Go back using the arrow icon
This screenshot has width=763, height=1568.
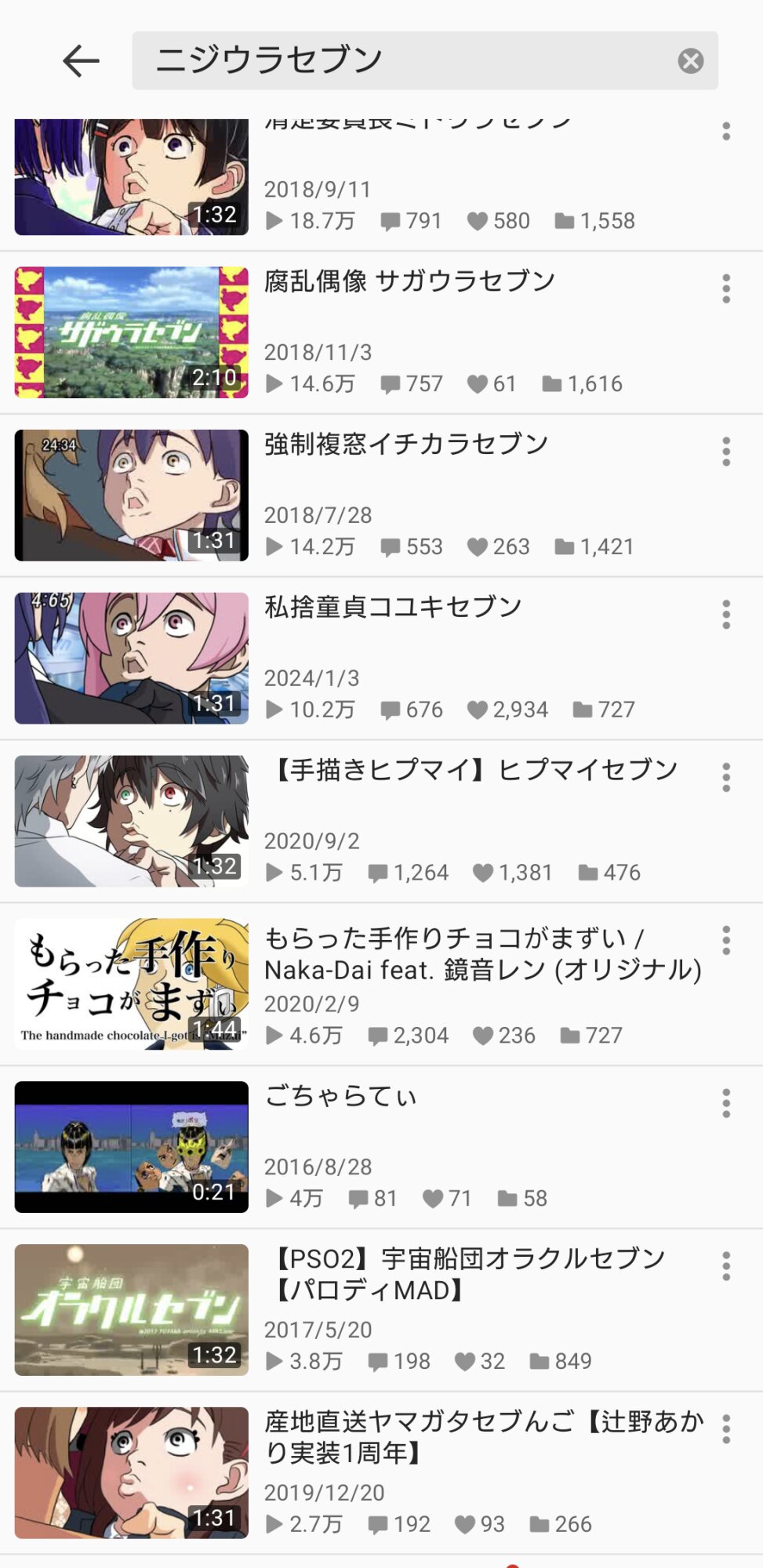81,61
